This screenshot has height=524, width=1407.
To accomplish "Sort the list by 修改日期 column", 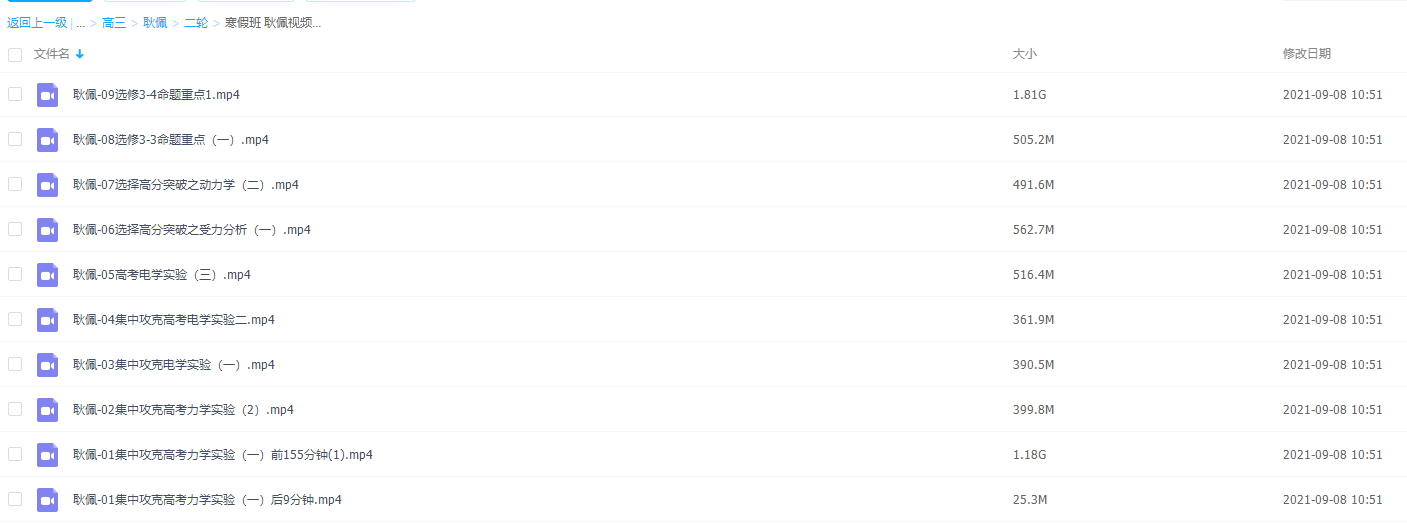I will [x=1306, y=54].
